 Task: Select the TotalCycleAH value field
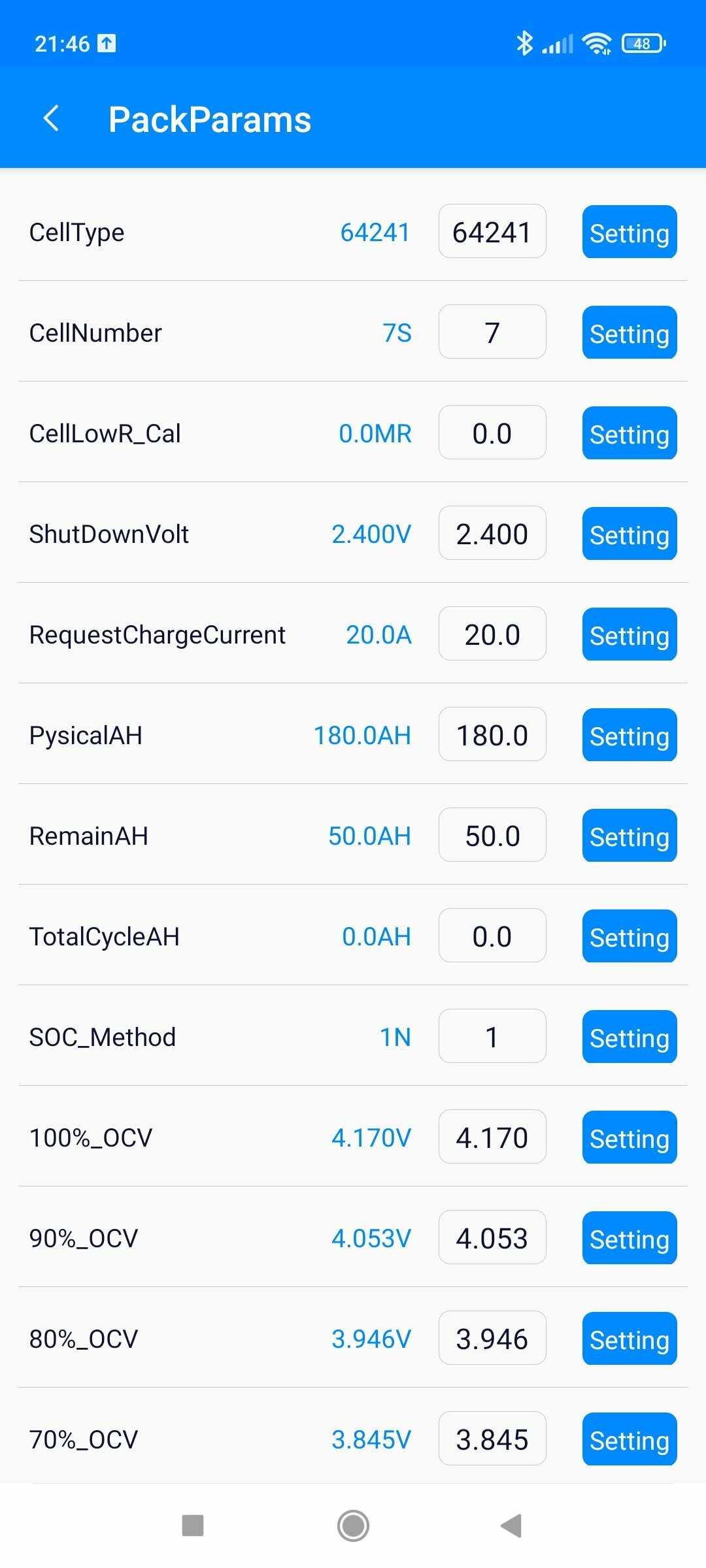pyautogui.click(x=492, y=936)
